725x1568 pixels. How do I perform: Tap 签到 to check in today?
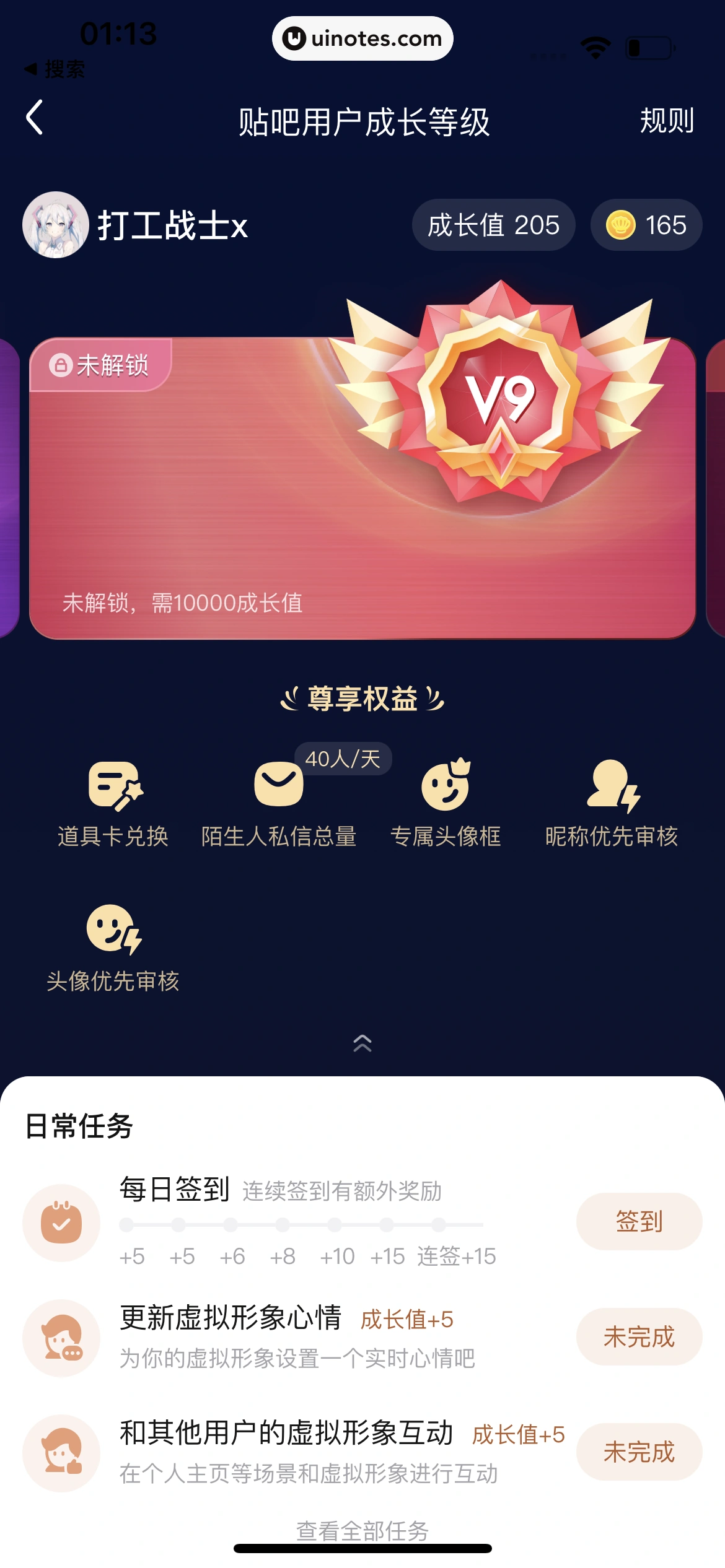639,1221
